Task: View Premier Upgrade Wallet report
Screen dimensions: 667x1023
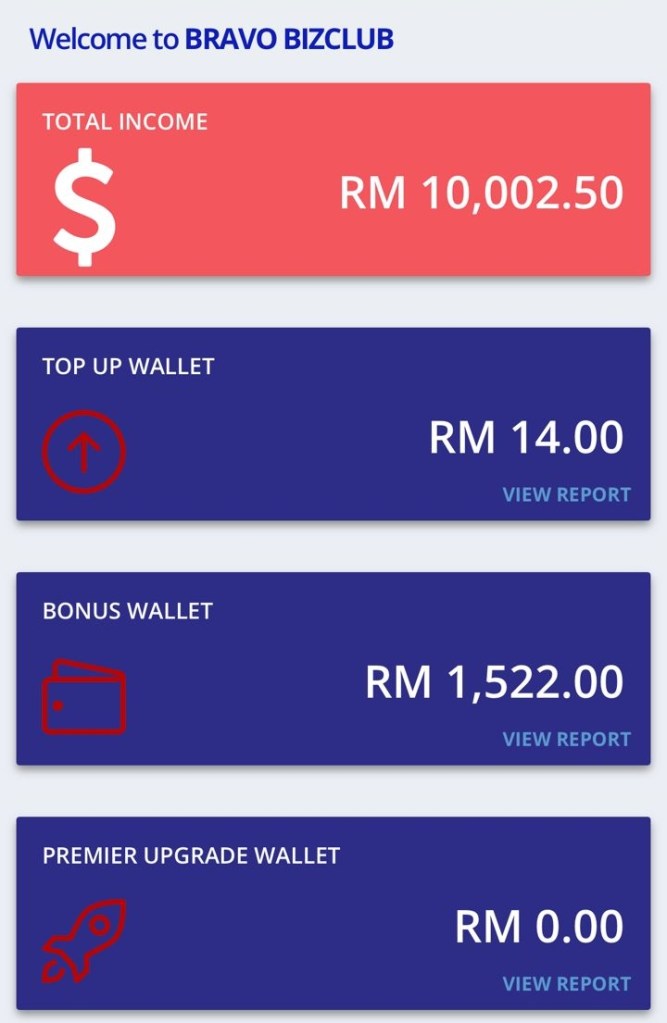Action: (x=566, y=984)
